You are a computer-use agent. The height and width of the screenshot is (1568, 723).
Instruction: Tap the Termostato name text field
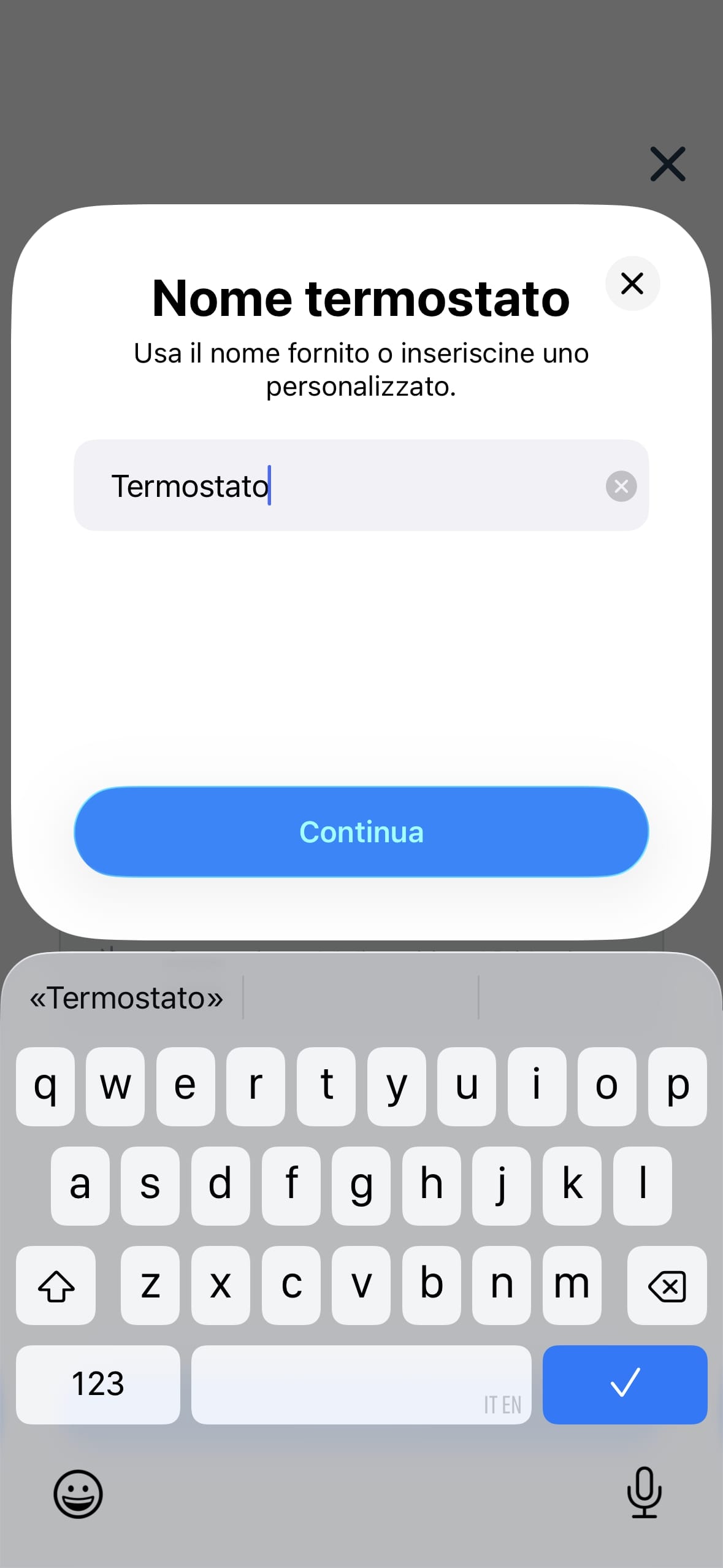tap(343, 486)
